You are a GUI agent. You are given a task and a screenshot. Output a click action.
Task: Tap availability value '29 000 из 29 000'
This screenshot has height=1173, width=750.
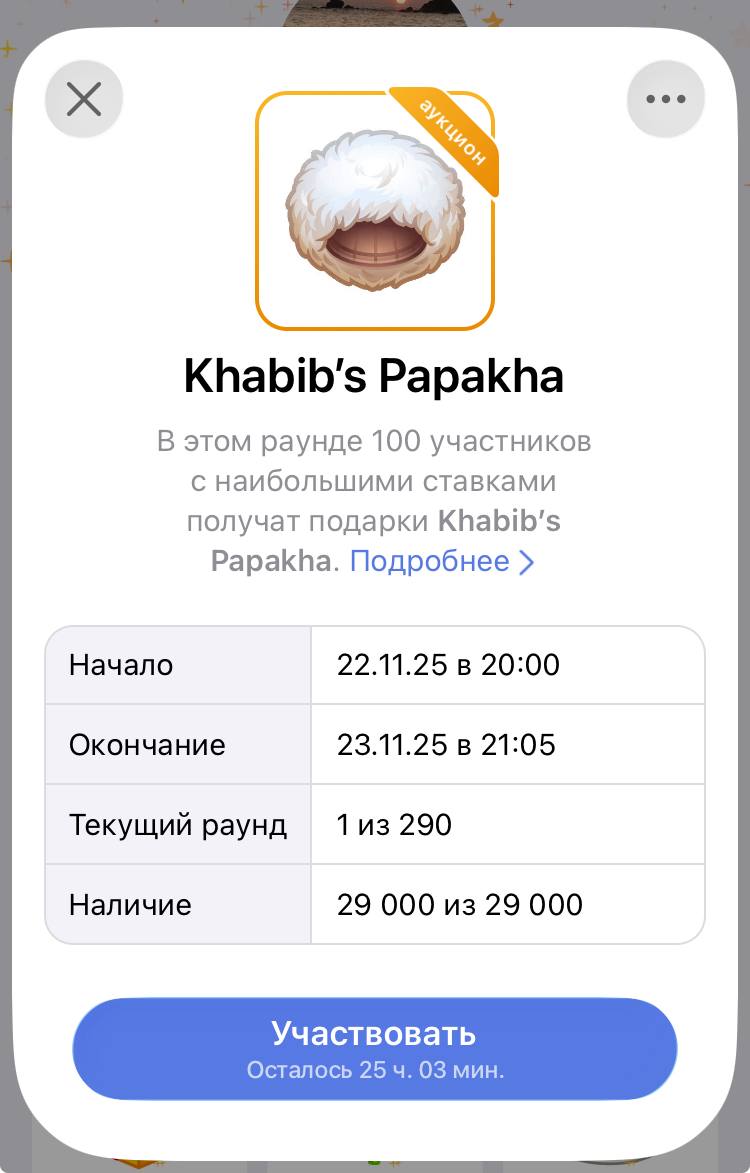[453, 904]
